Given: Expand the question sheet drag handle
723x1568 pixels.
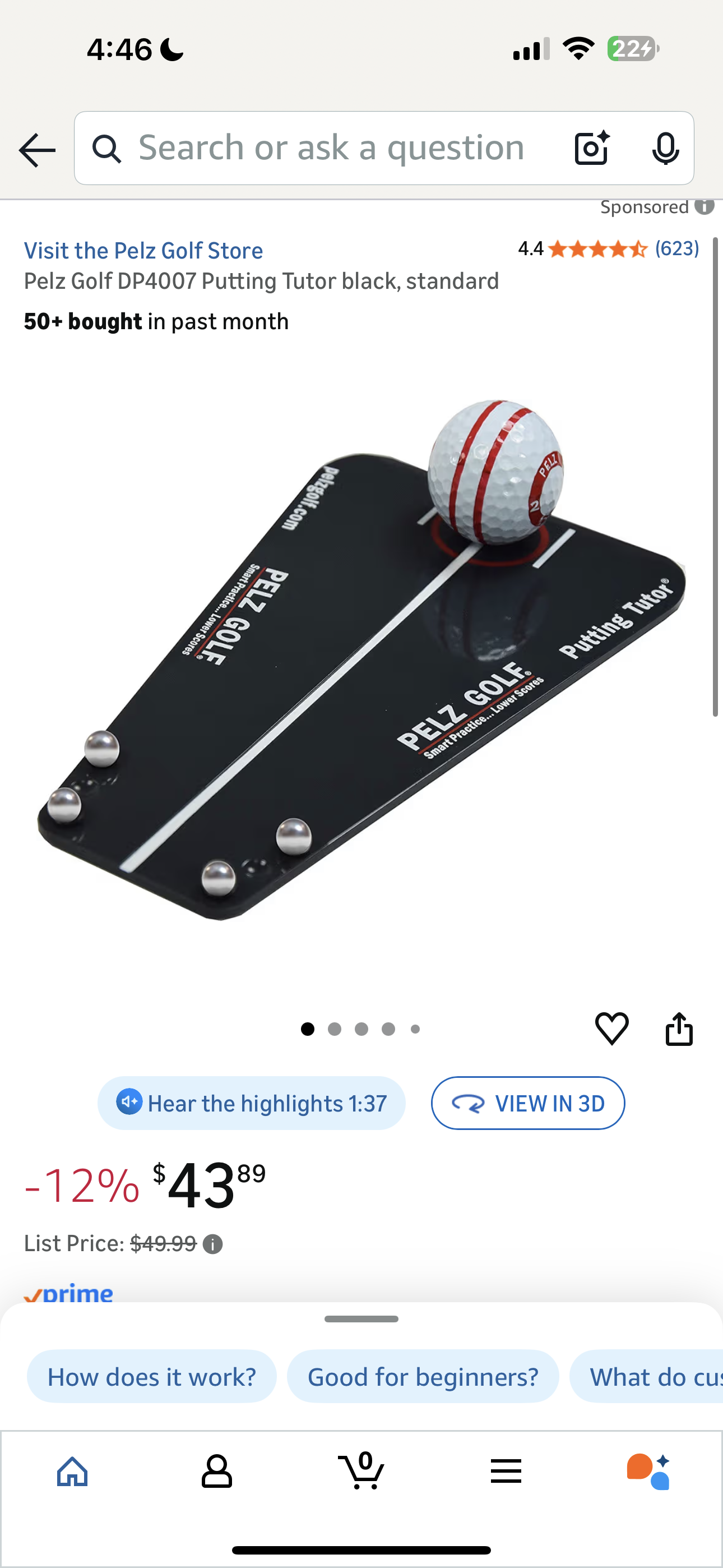Looking at the screenshot, I should 361,1319.
